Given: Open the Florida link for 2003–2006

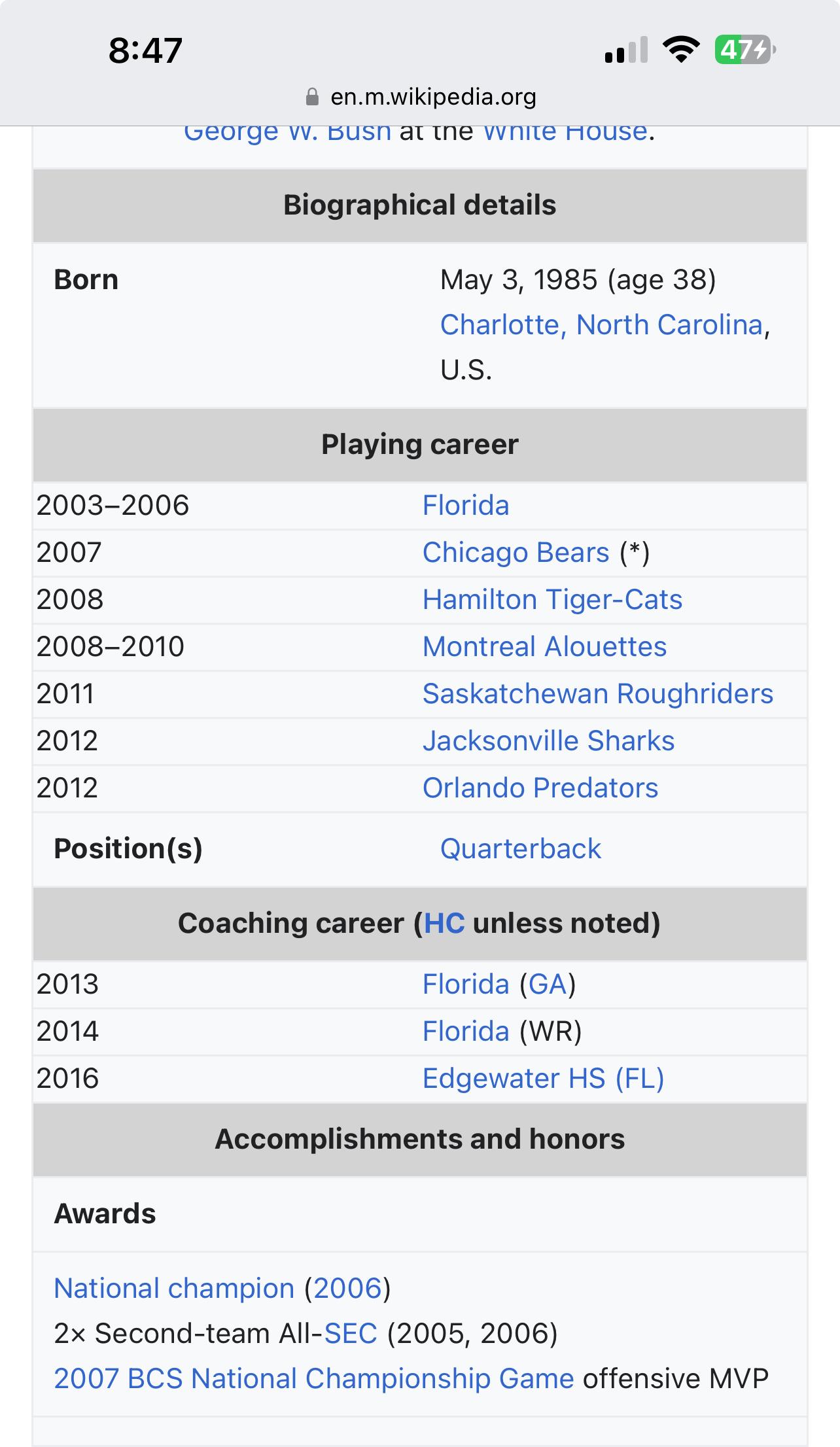Looking at the screenshot, I should 466,506.
